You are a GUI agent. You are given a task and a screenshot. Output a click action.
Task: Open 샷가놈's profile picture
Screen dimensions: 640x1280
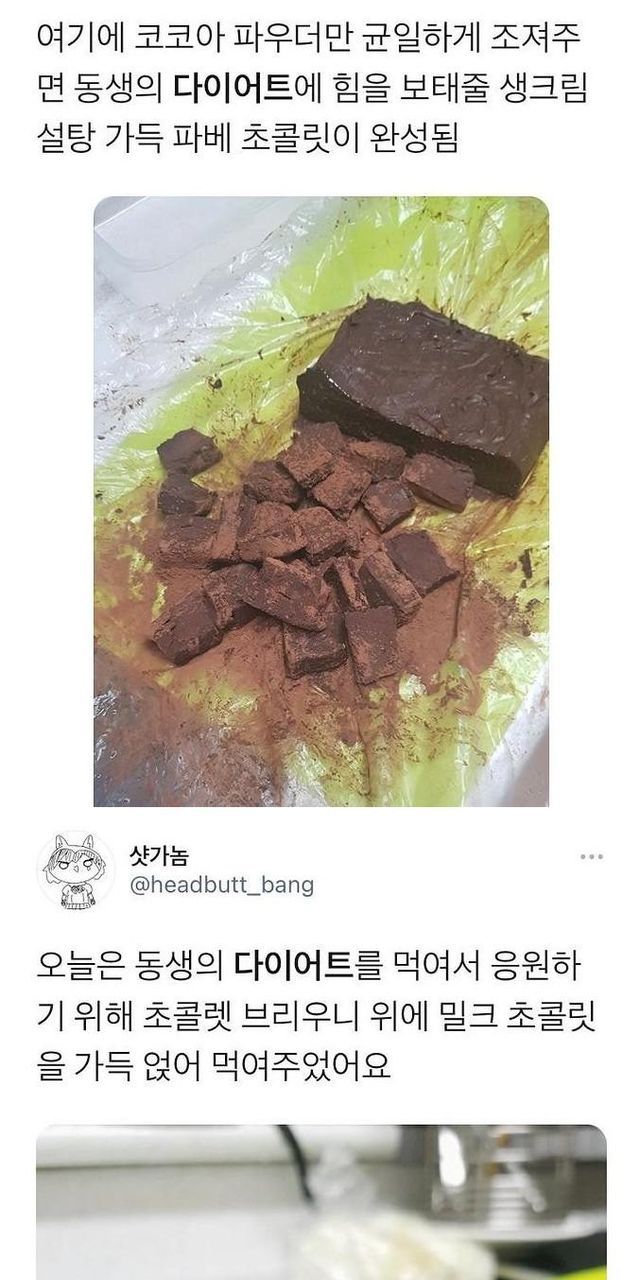click(x=75, y=870)
